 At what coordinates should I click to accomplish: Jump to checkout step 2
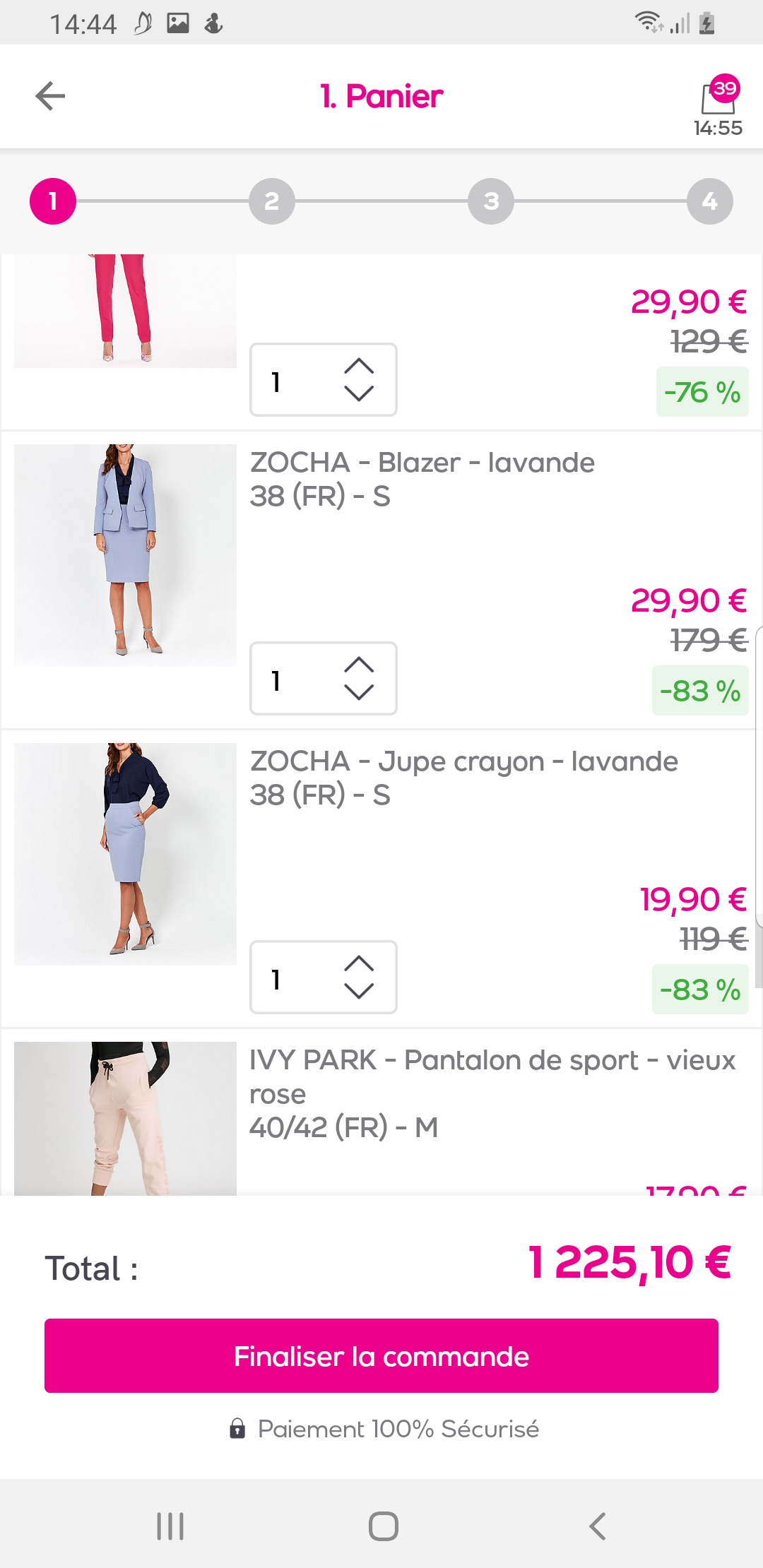pos(272,201)
